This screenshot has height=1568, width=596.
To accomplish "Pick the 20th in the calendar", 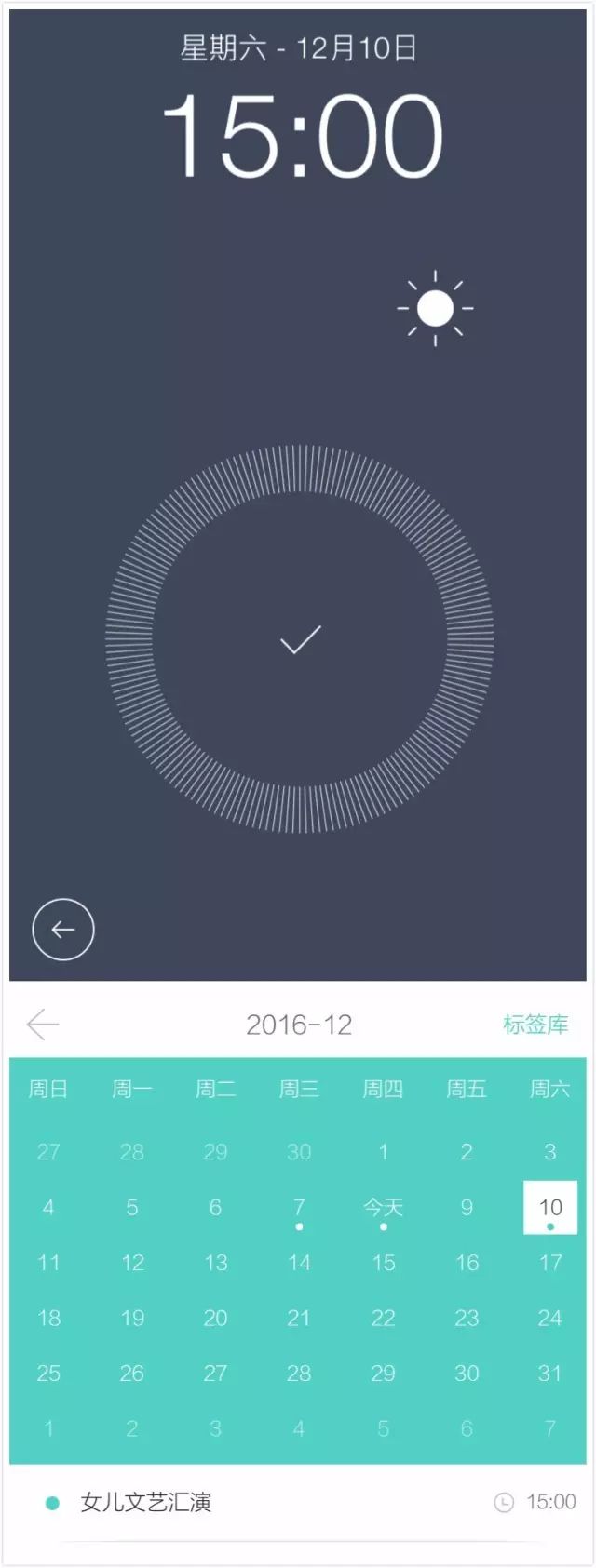I will pos(215,1318).
